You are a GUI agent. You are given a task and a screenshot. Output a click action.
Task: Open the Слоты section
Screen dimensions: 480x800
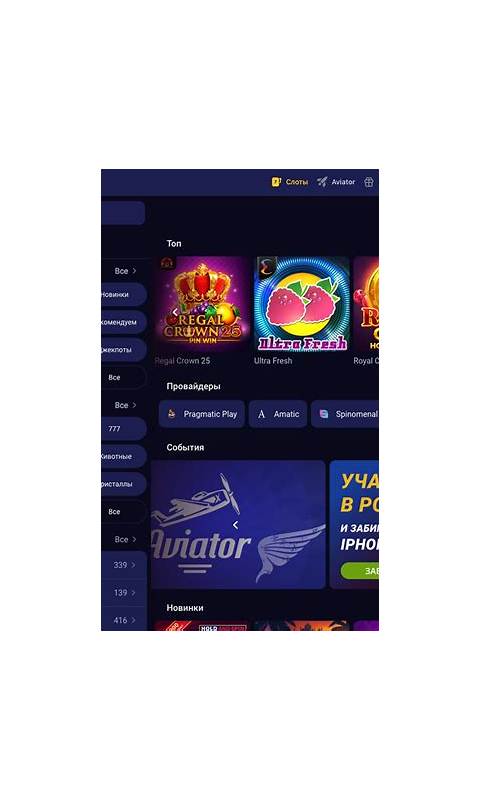[290, 182]
